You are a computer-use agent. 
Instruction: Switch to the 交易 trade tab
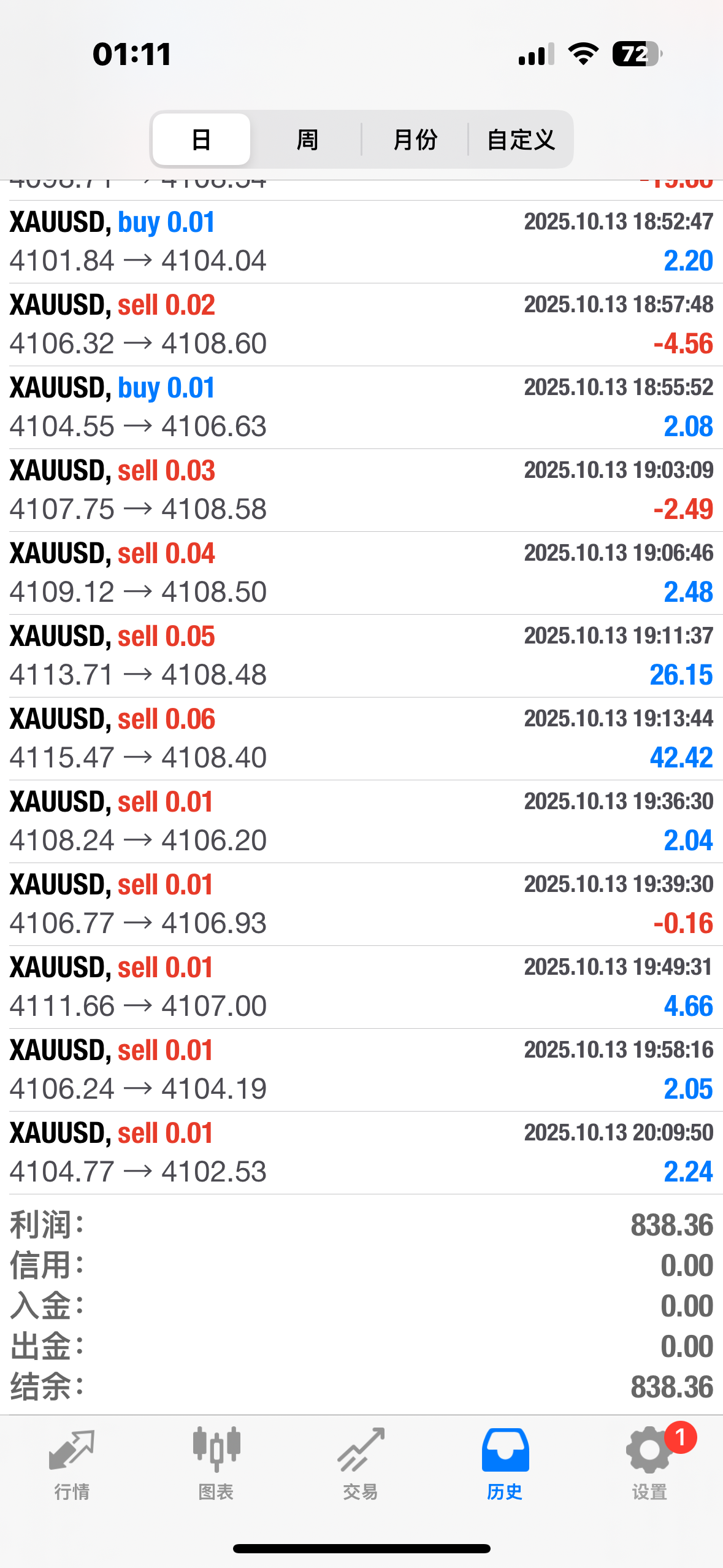click(361, 1464)
